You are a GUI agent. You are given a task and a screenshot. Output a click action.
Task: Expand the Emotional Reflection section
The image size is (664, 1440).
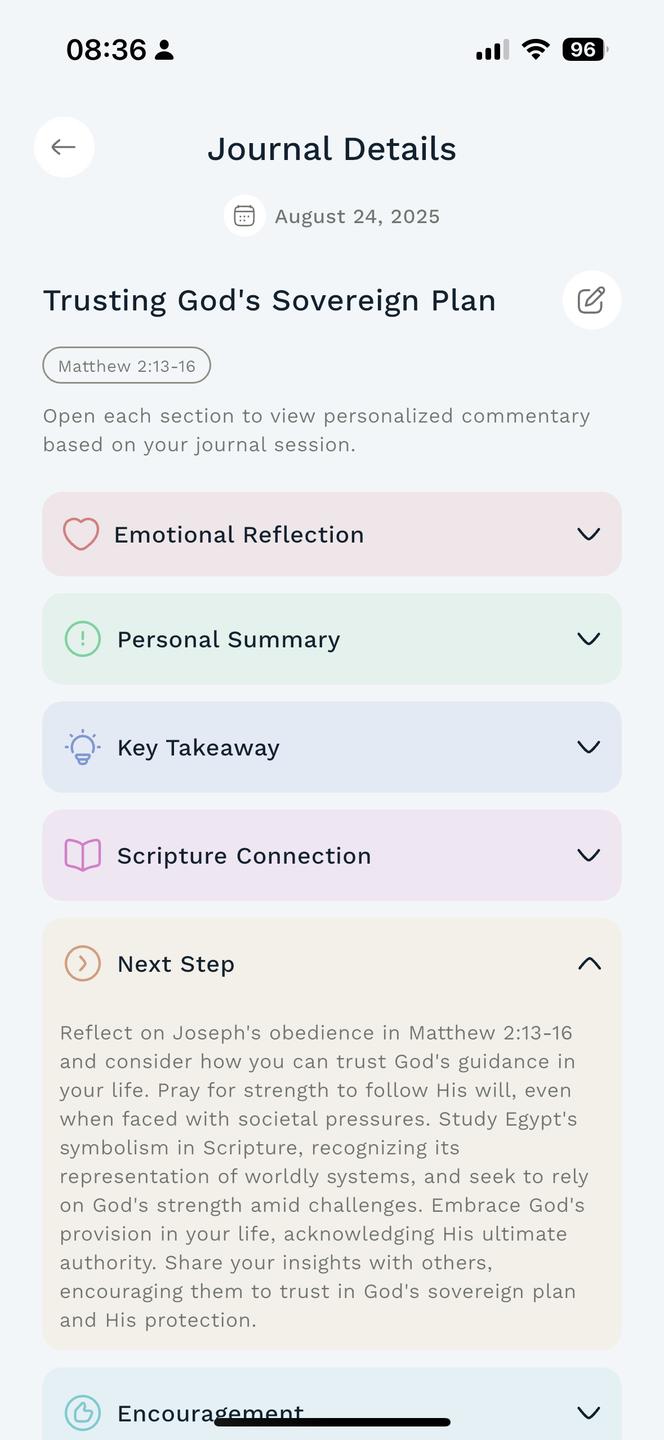[331, 534]
